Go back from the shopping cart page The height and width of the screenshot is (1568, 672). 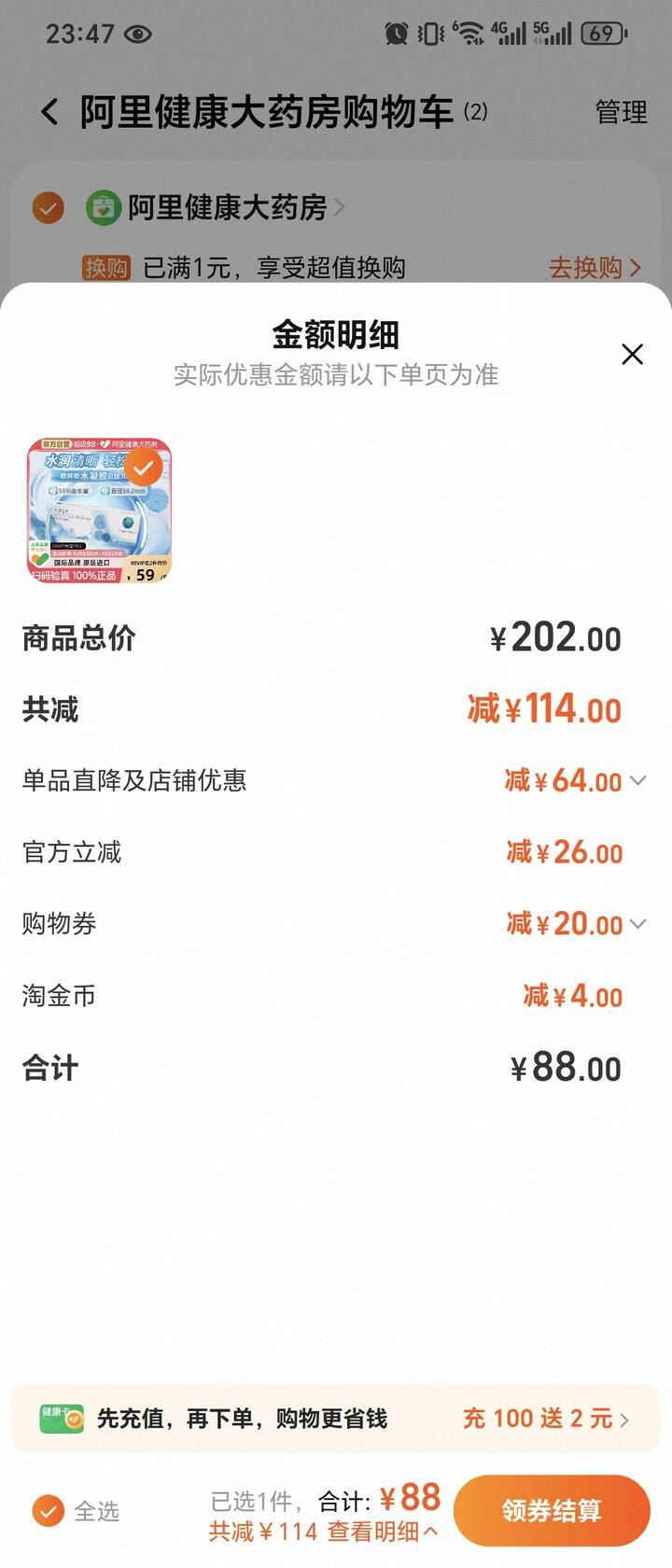[x=49, y=113]
